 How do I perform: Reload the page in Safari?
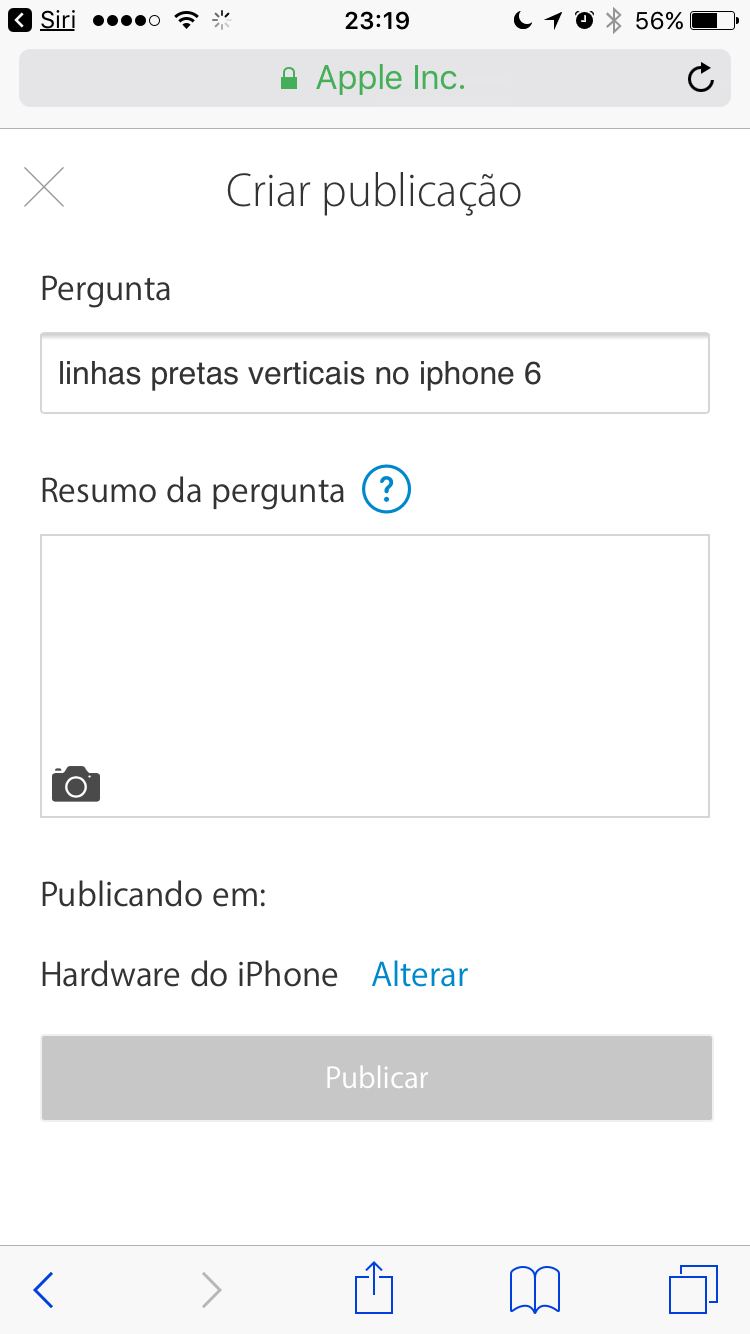(x=701, y=78)
